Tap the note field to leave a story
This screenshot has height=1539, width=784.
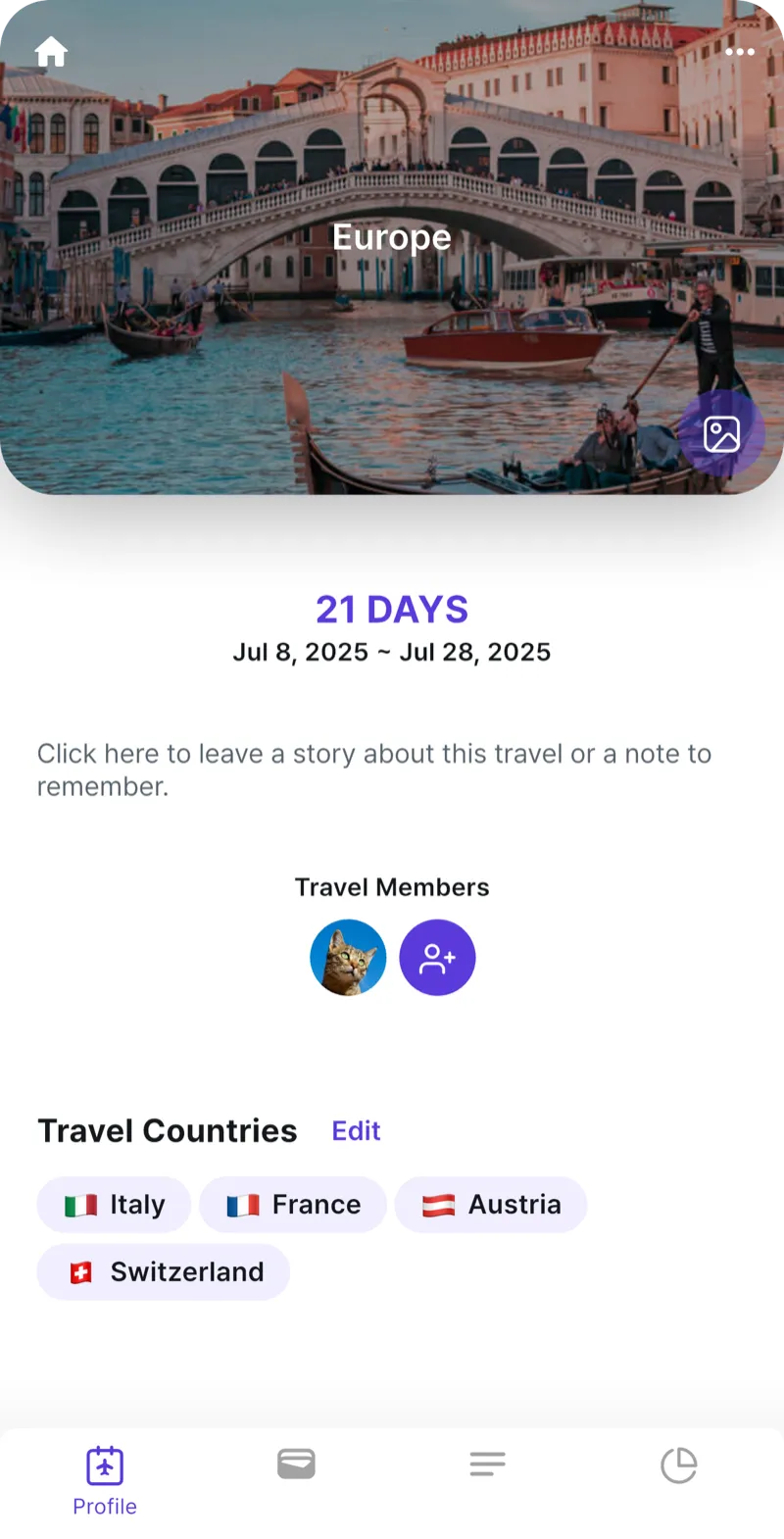coord(374,769)
